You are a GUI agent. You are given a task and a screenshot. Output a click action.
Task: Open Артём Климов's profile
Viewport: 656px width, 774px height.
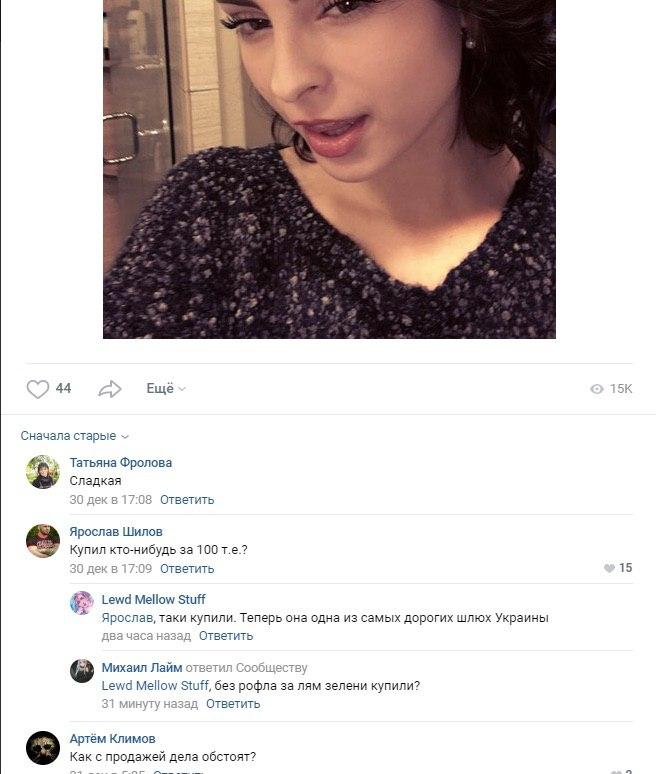tap(112, 739)
